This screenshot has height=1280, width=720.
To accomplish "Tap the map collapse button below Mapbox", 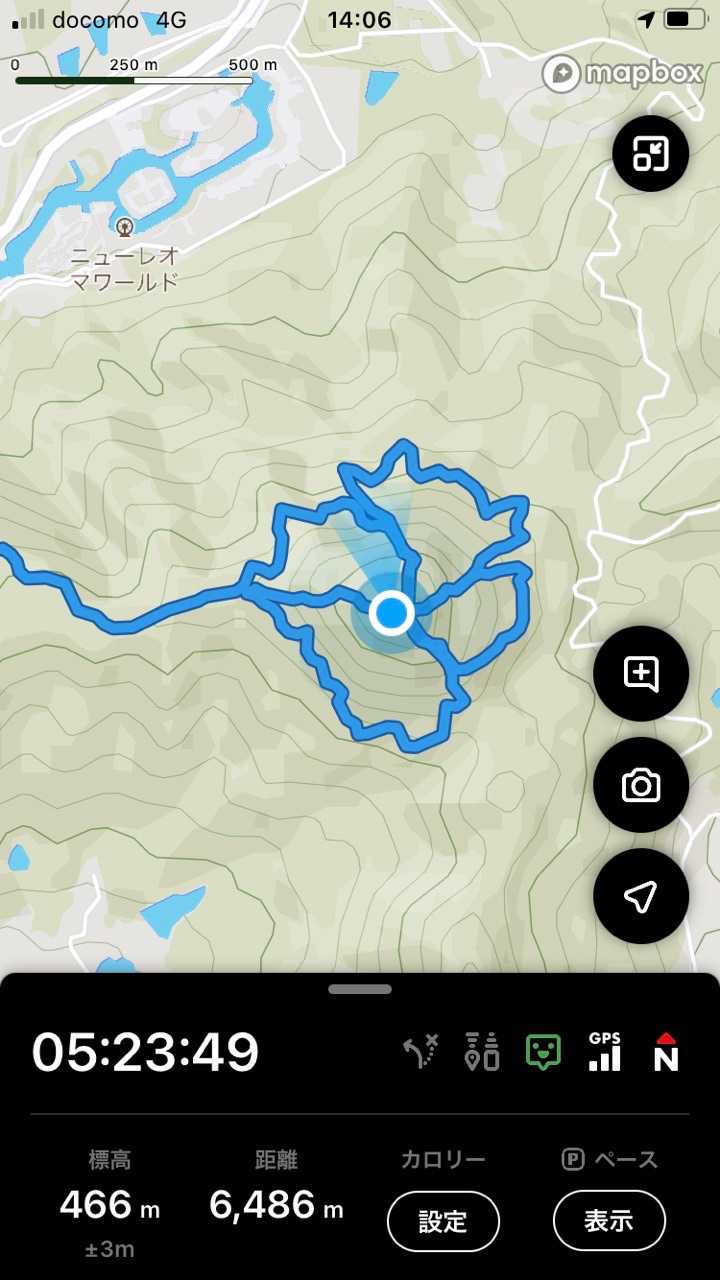I will click(651, 154).
